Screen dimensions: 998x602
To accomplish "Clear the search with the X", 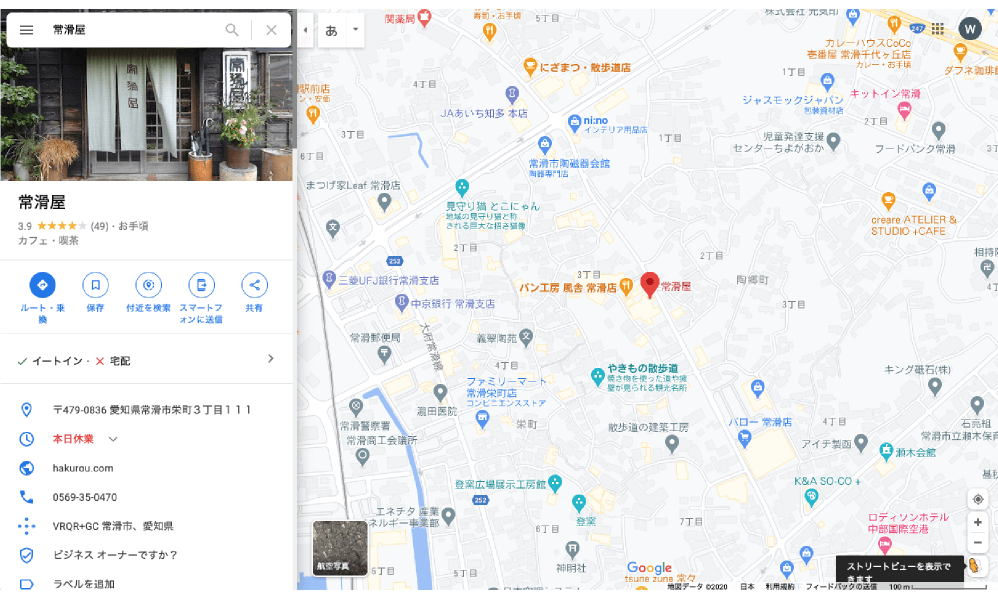I will tap(271, 30).
